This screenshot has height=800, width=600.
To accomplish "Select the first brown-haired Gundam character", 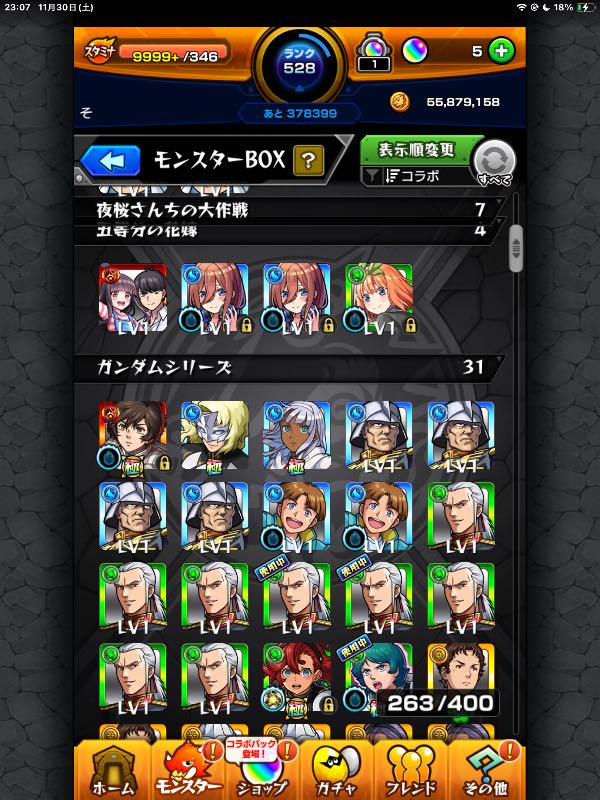I will [x=133, y=436].
